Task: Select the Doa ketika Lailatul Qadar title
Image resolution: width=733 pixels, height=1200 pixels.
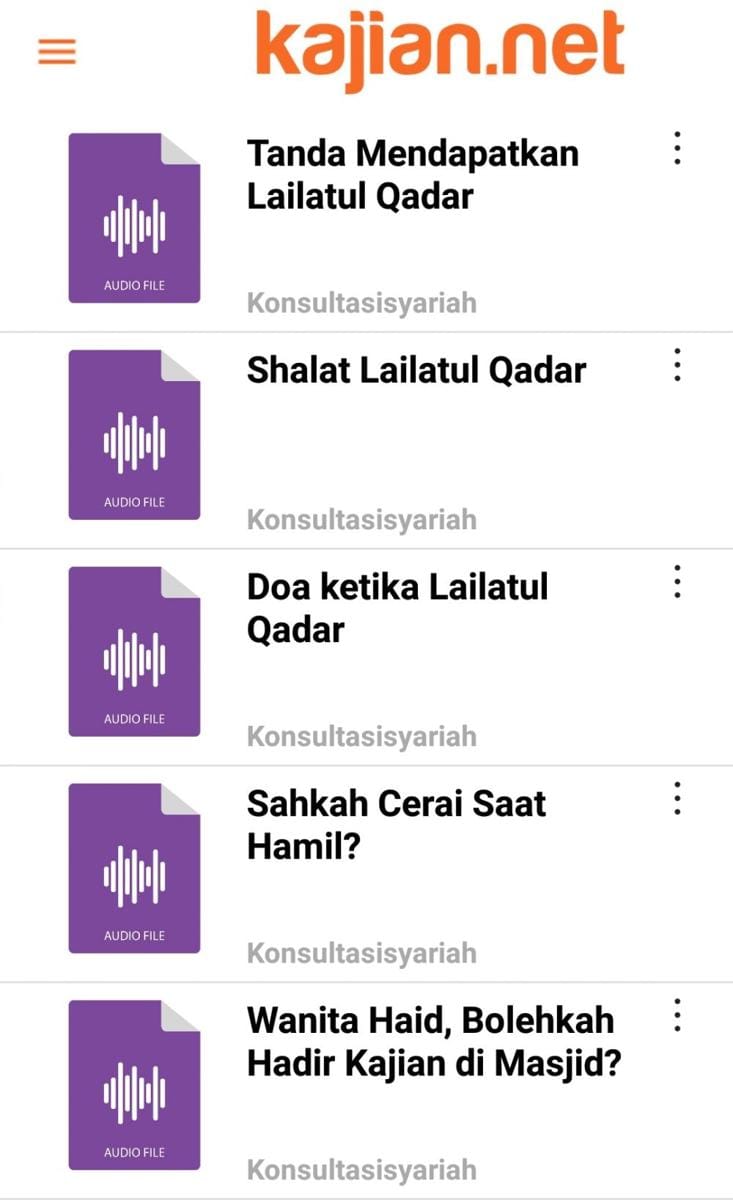Action: coord(398,608)
